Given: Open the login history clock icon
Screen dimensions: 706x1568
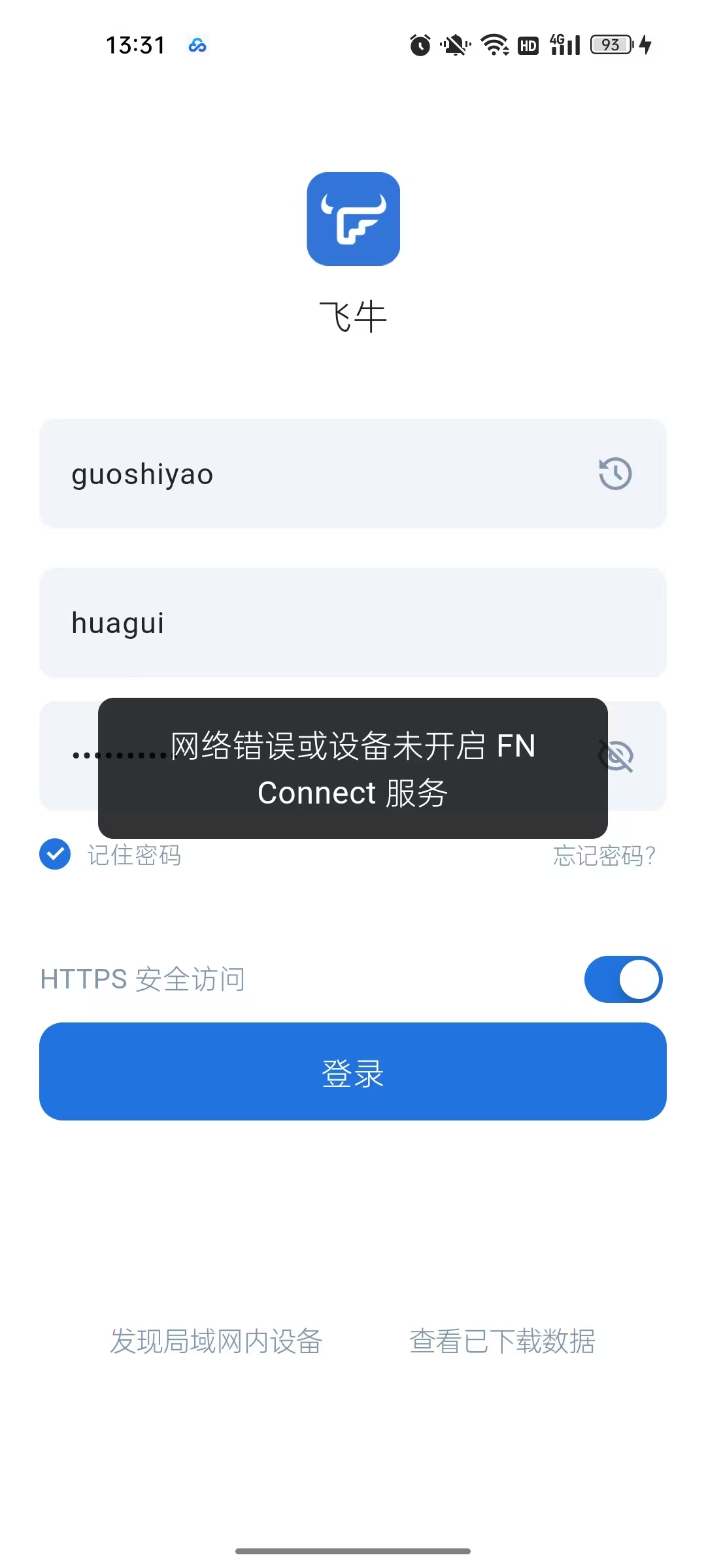Looking at the screenshot, I should tap(615, 474).
